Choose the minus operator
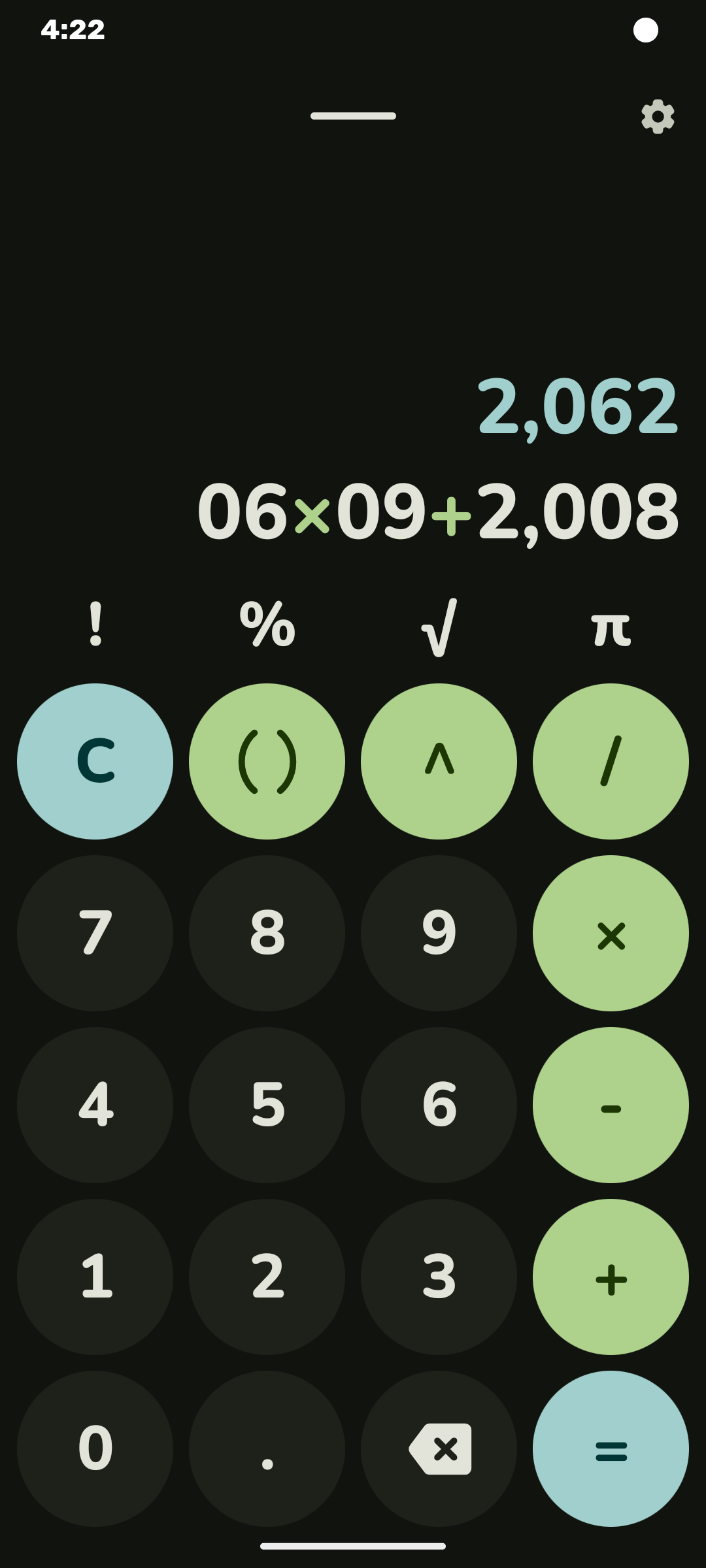Screen dimensions: 706x1568 coord(611,1105)
